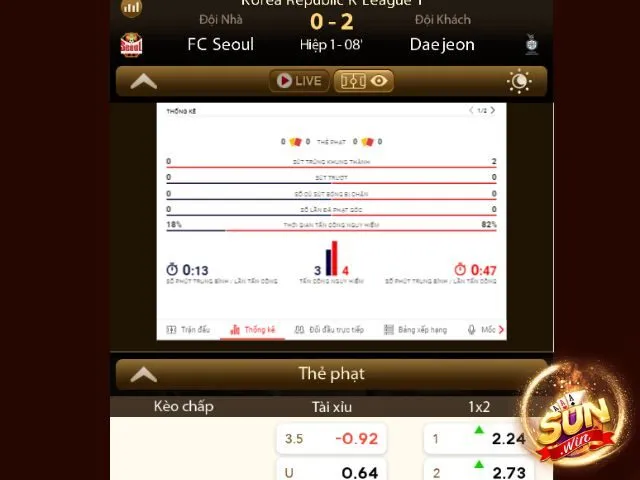Collapse the Thẻ phạt section

click(x=144, y=374)
